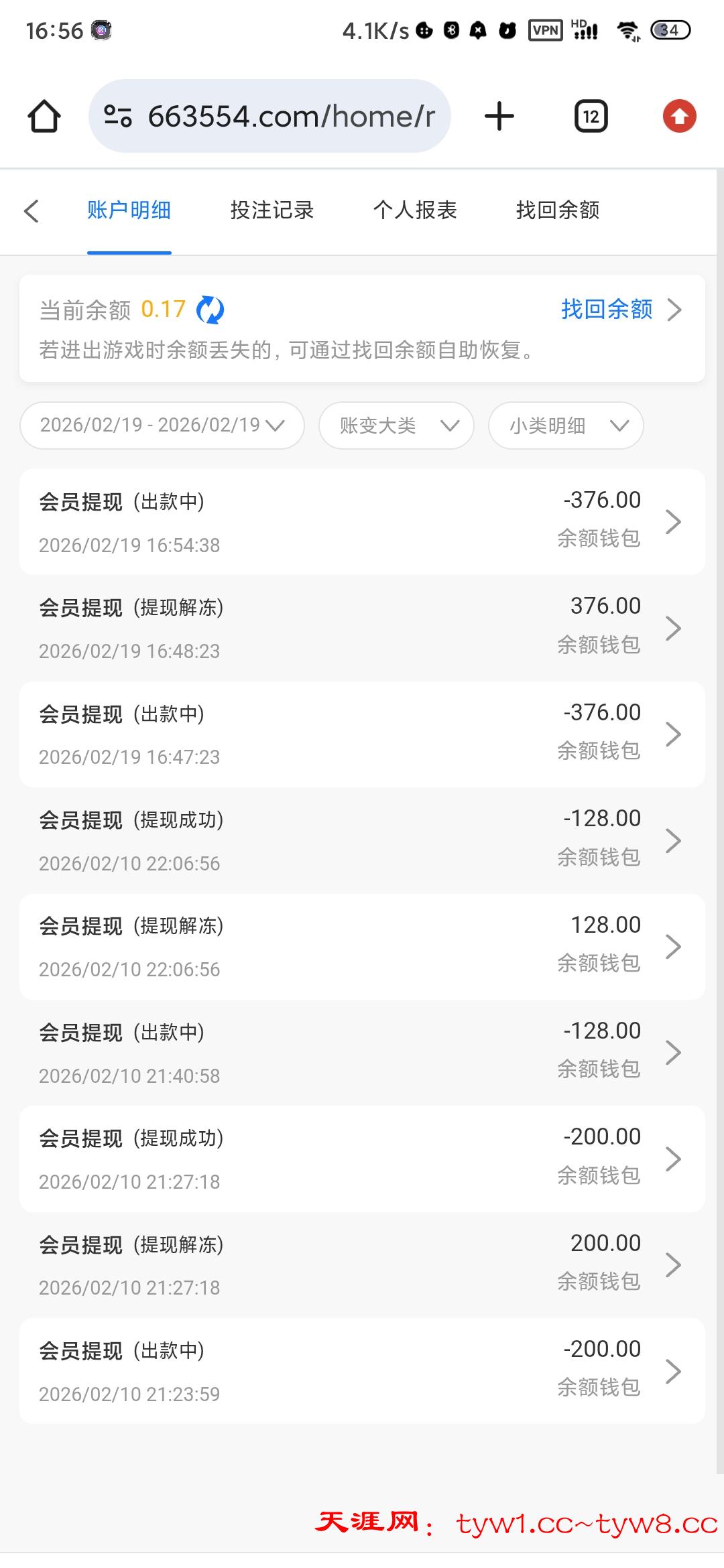Switch to the 个人报表 tab

tap(415, 210)
